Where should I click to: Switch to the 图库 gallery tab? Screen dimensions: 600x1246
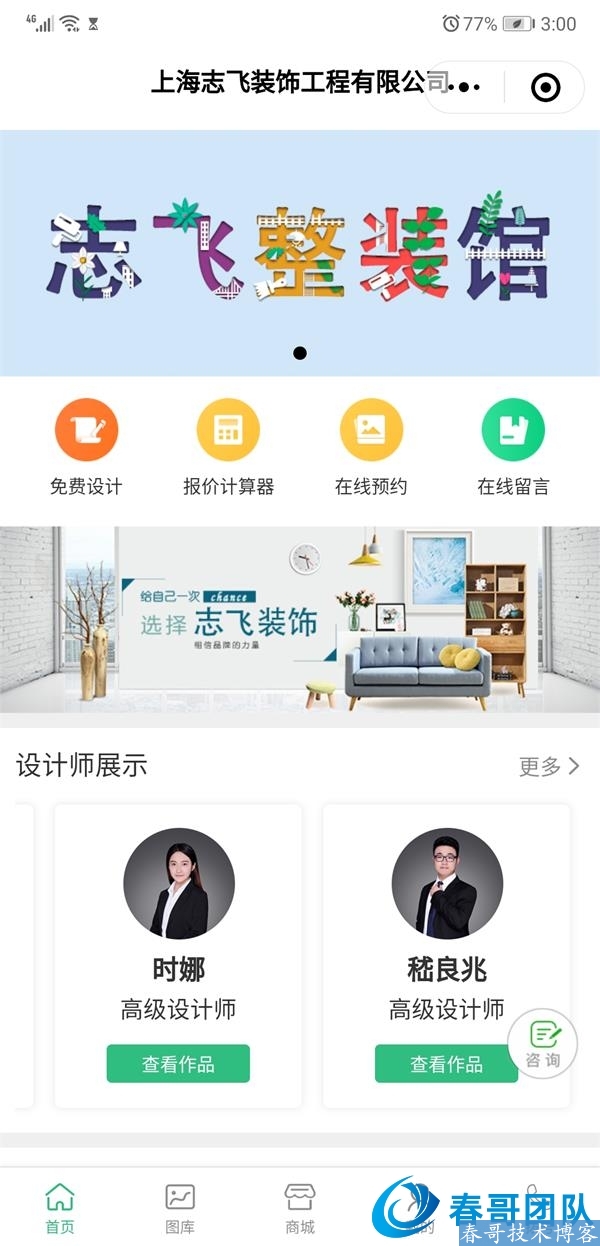[180, 1208]
